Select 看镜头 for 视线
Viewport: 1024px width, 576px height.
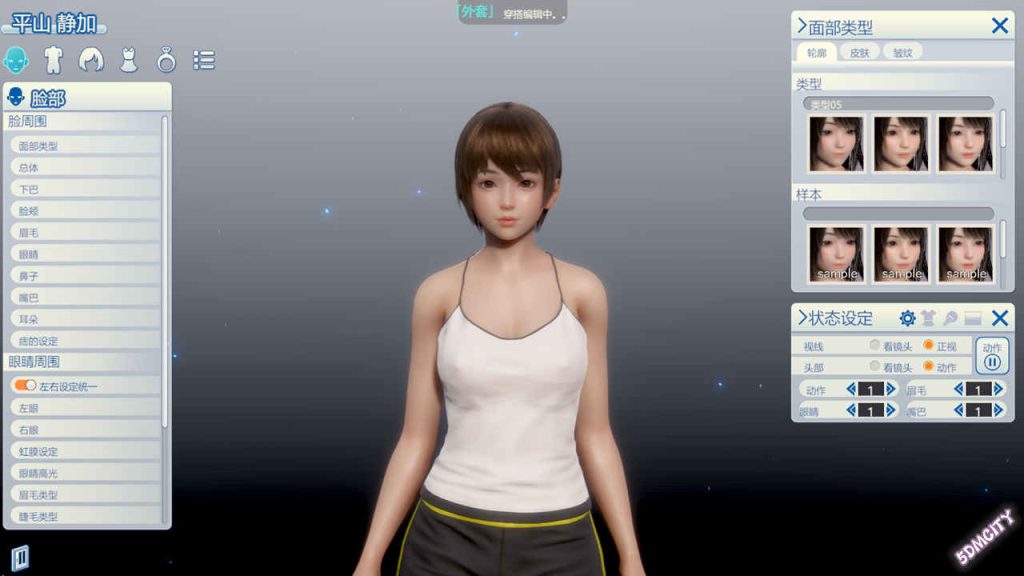(875, 346)
